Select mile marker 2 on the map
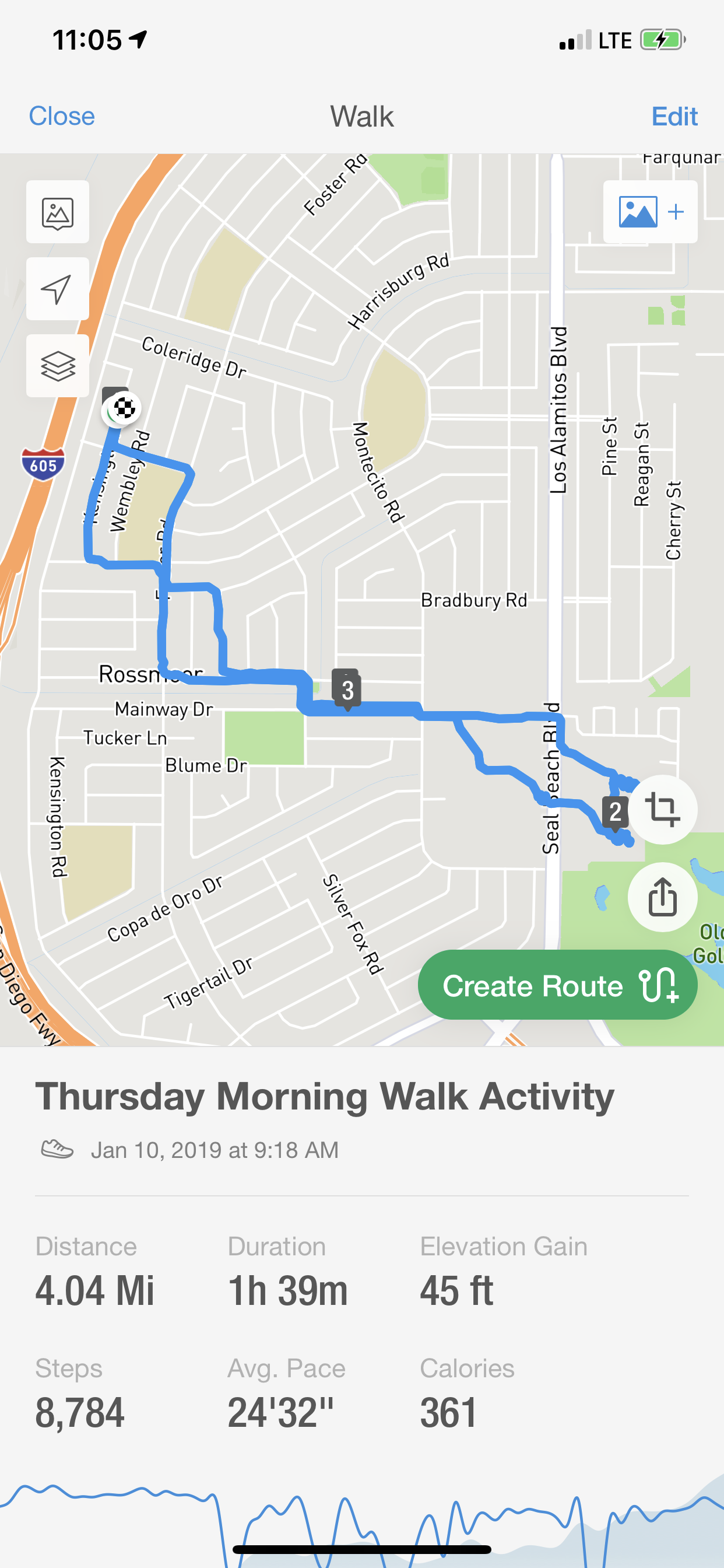 [x=615, y=811]
